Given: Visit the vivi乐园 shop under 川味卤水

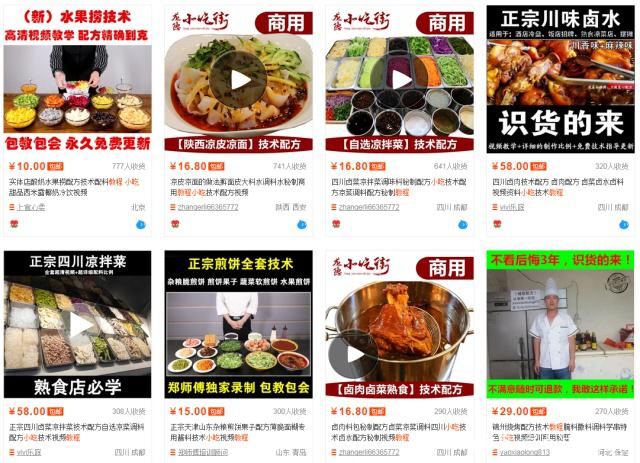Looking at the screenshot, I should tap(511, 207).
